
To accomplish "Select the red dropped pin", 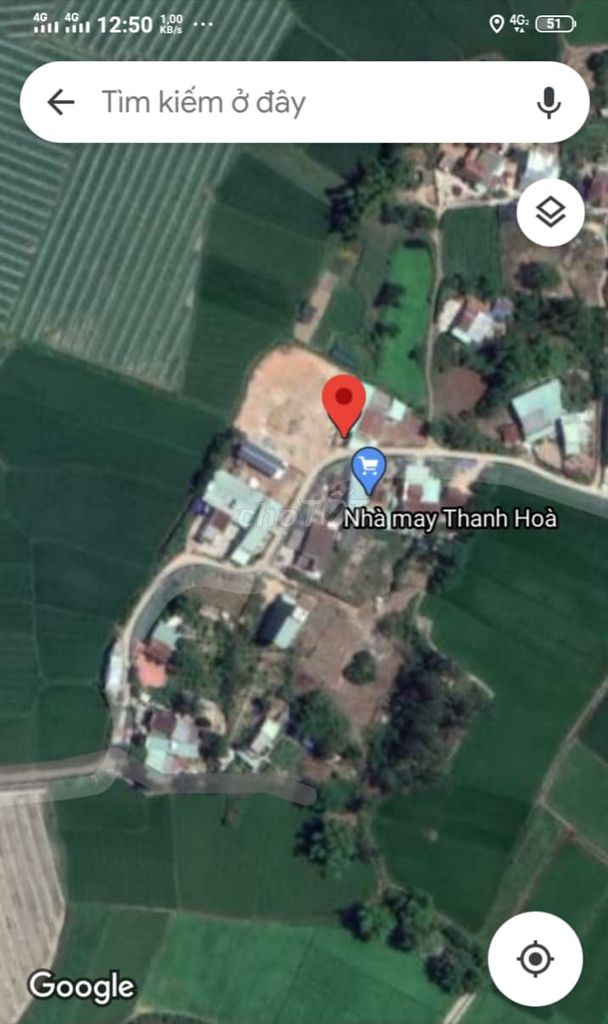I will (344, 405).
